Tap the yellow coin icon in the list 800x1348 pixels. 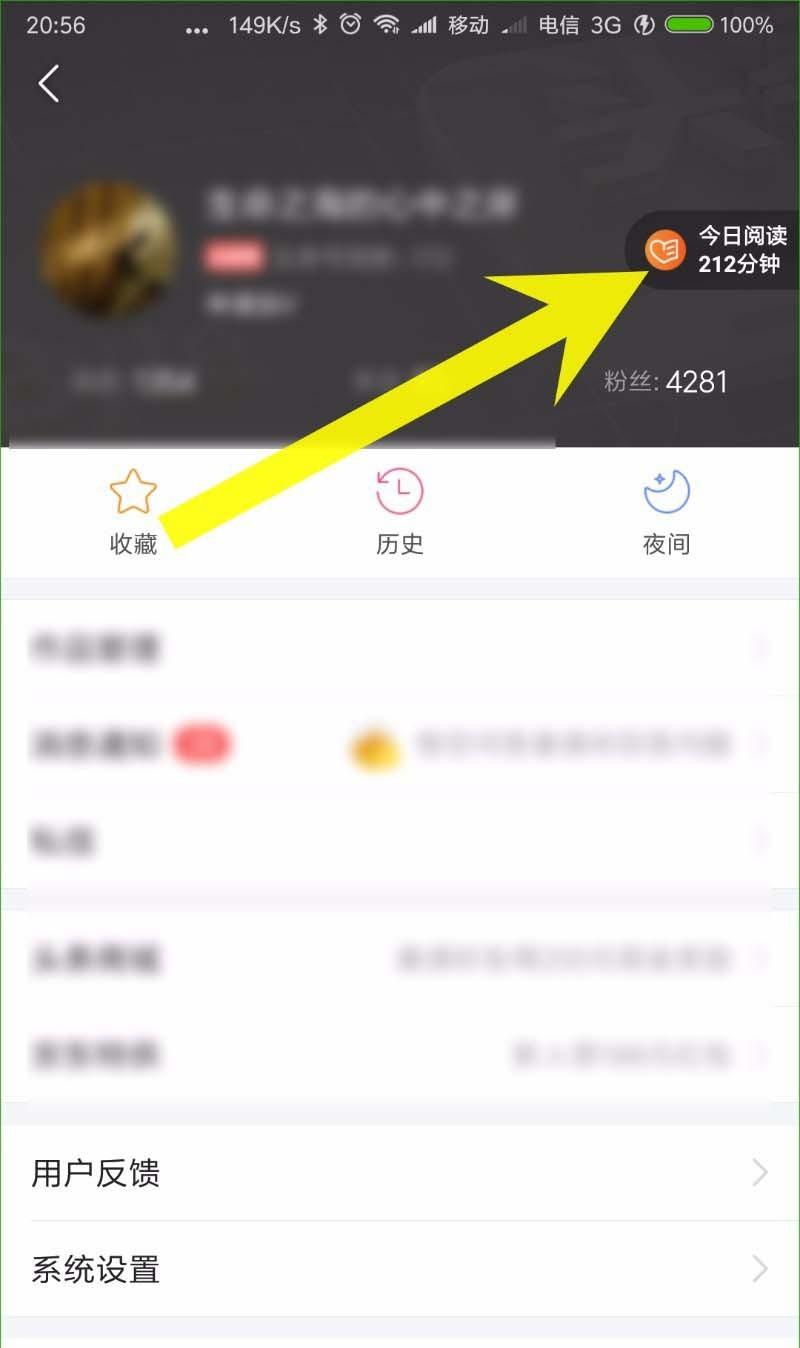click(x=372, y=744)
